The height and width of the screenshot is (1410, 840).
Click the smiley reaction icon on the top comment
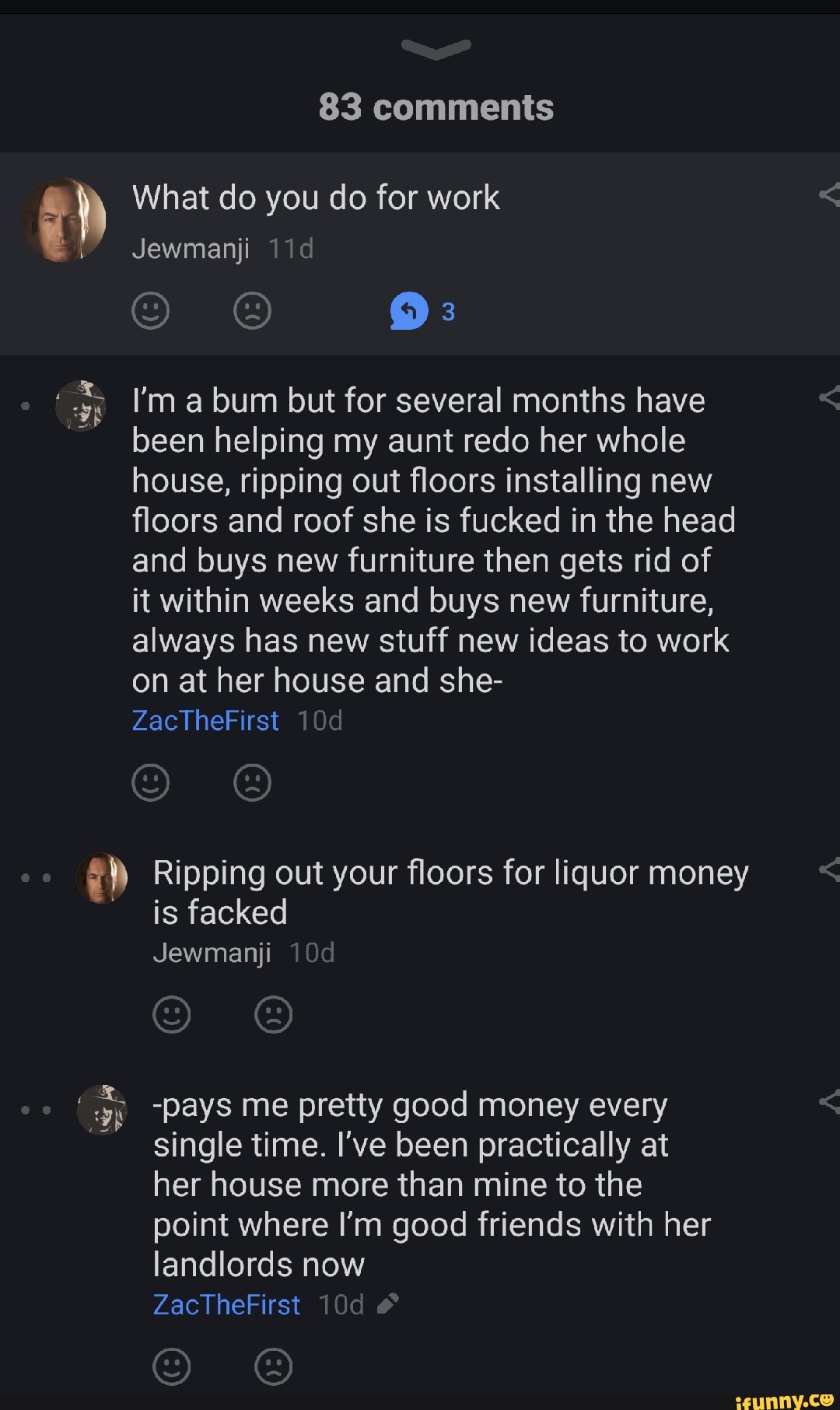point(150,310)
